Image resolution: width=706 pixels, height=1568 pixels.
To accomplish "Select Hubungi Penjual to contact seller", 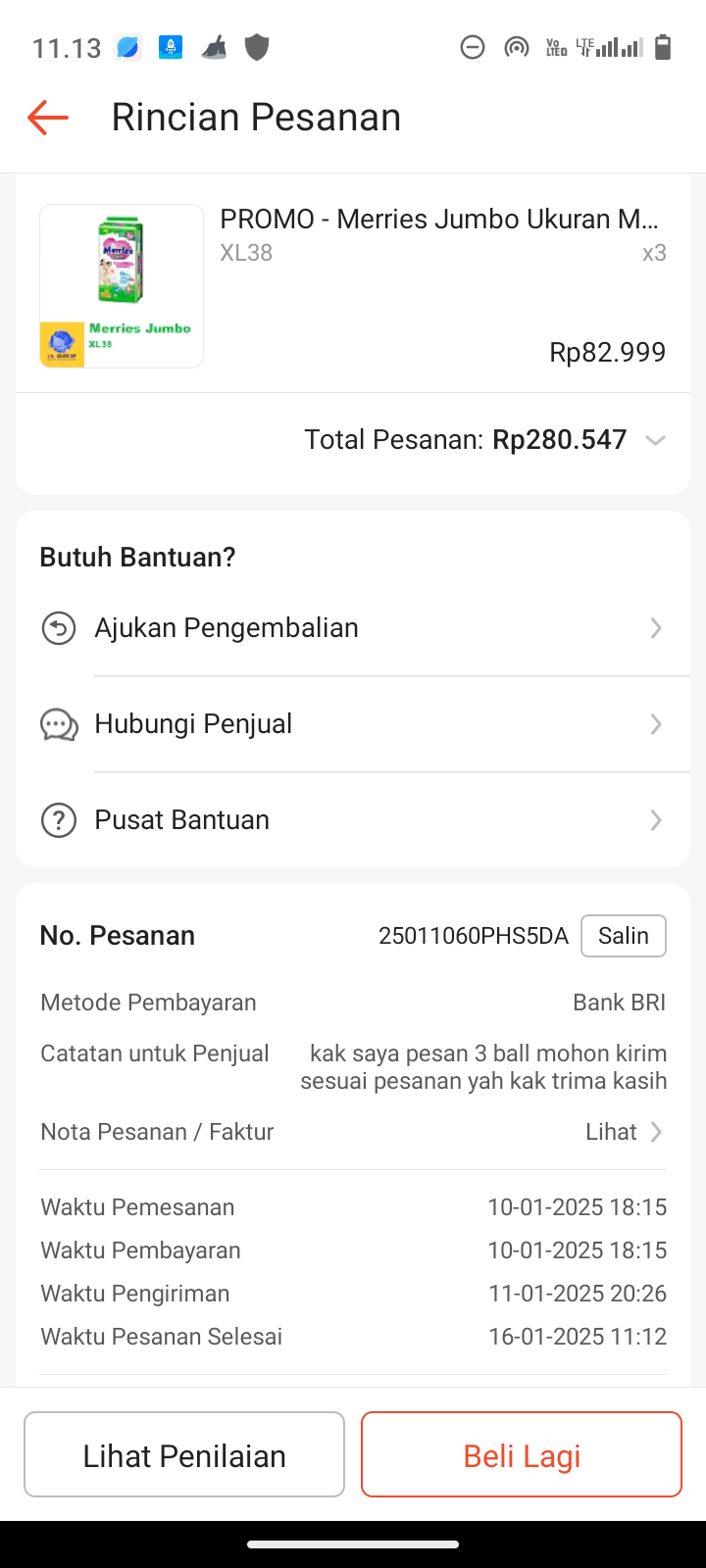I will click(353, 724).
